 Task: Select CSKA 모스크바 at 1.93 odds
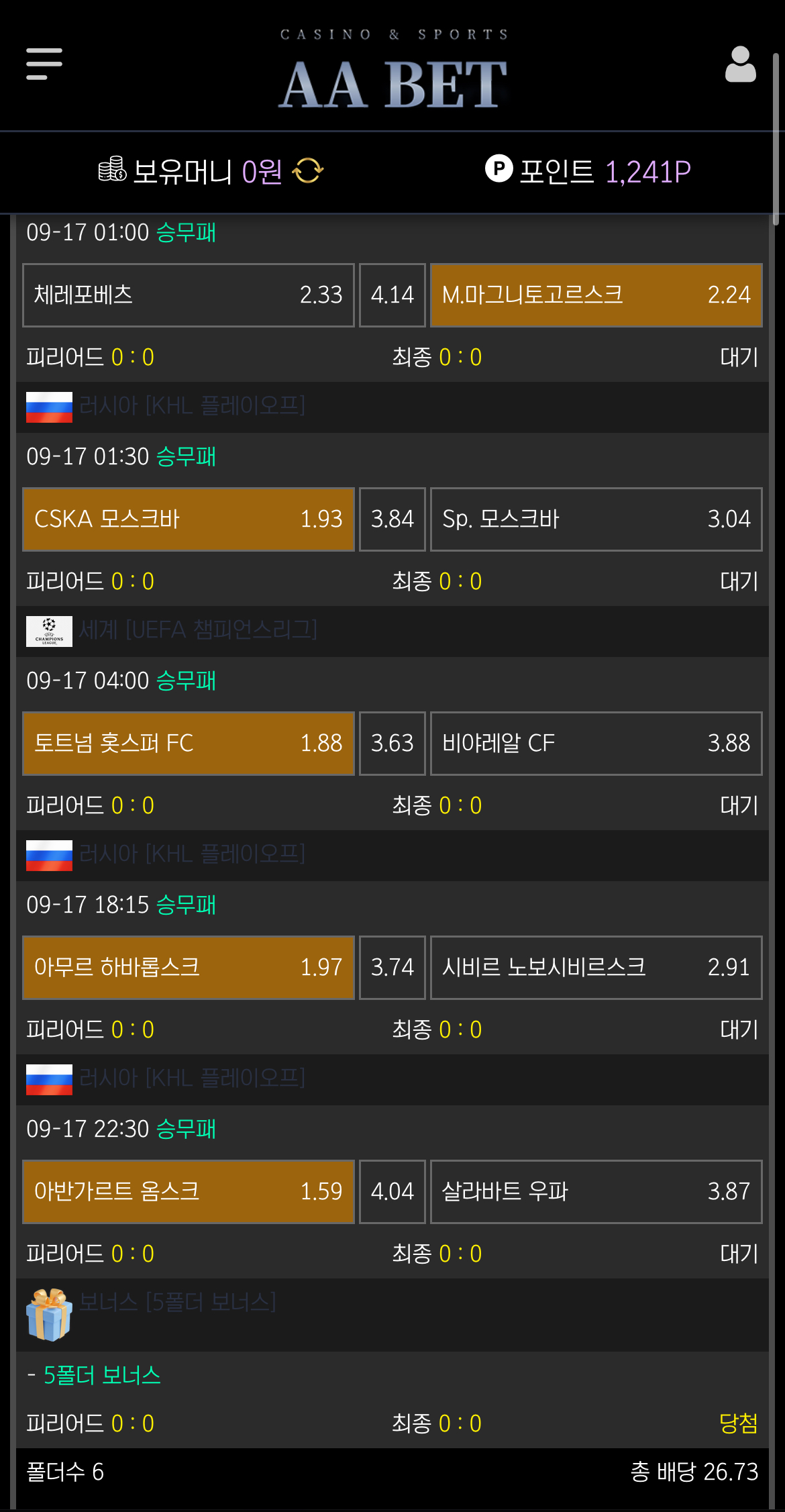pos(188,519)
